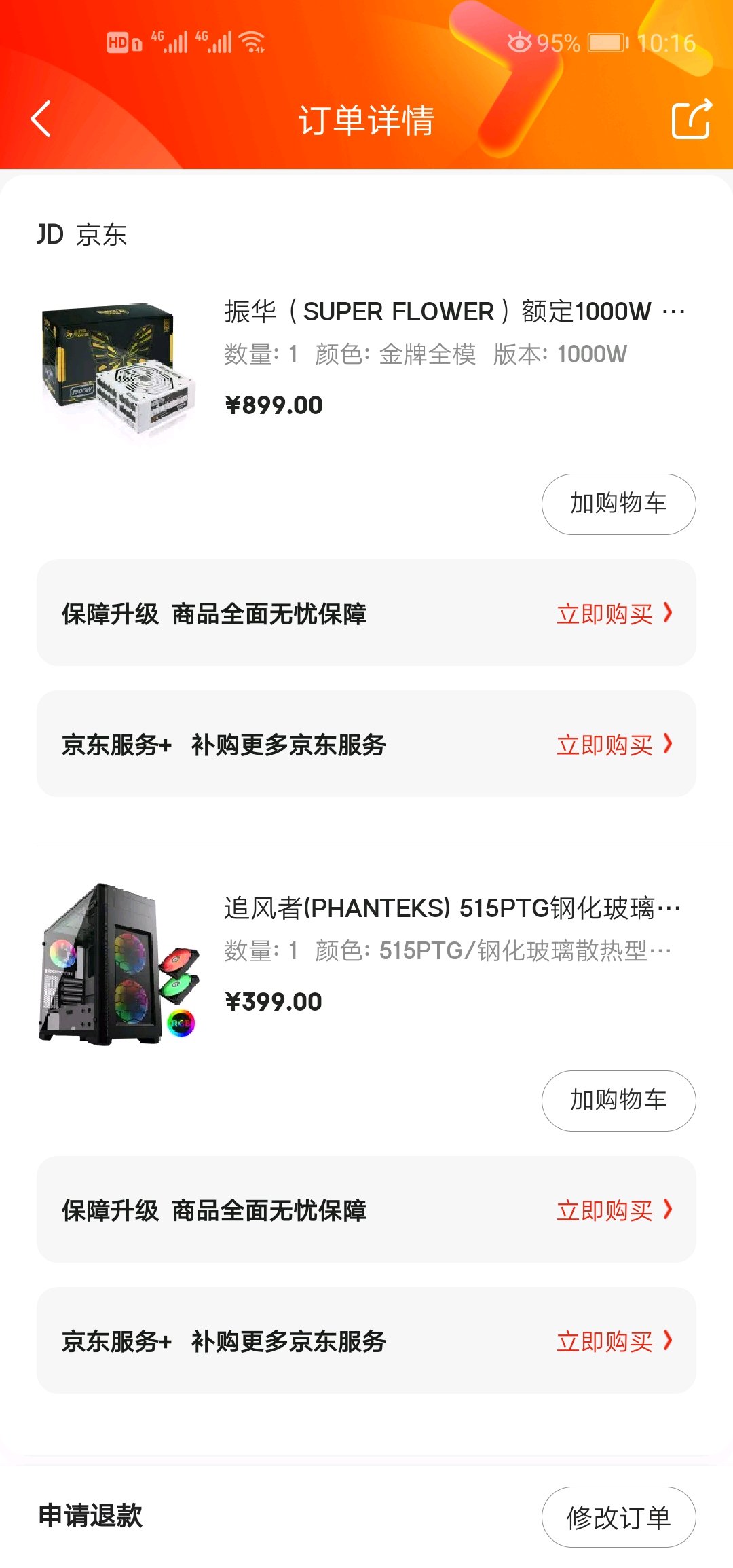Open the PHANTEKS 515PTG case item
Screen dimensions: 733x1568
[x=366, y=964]
